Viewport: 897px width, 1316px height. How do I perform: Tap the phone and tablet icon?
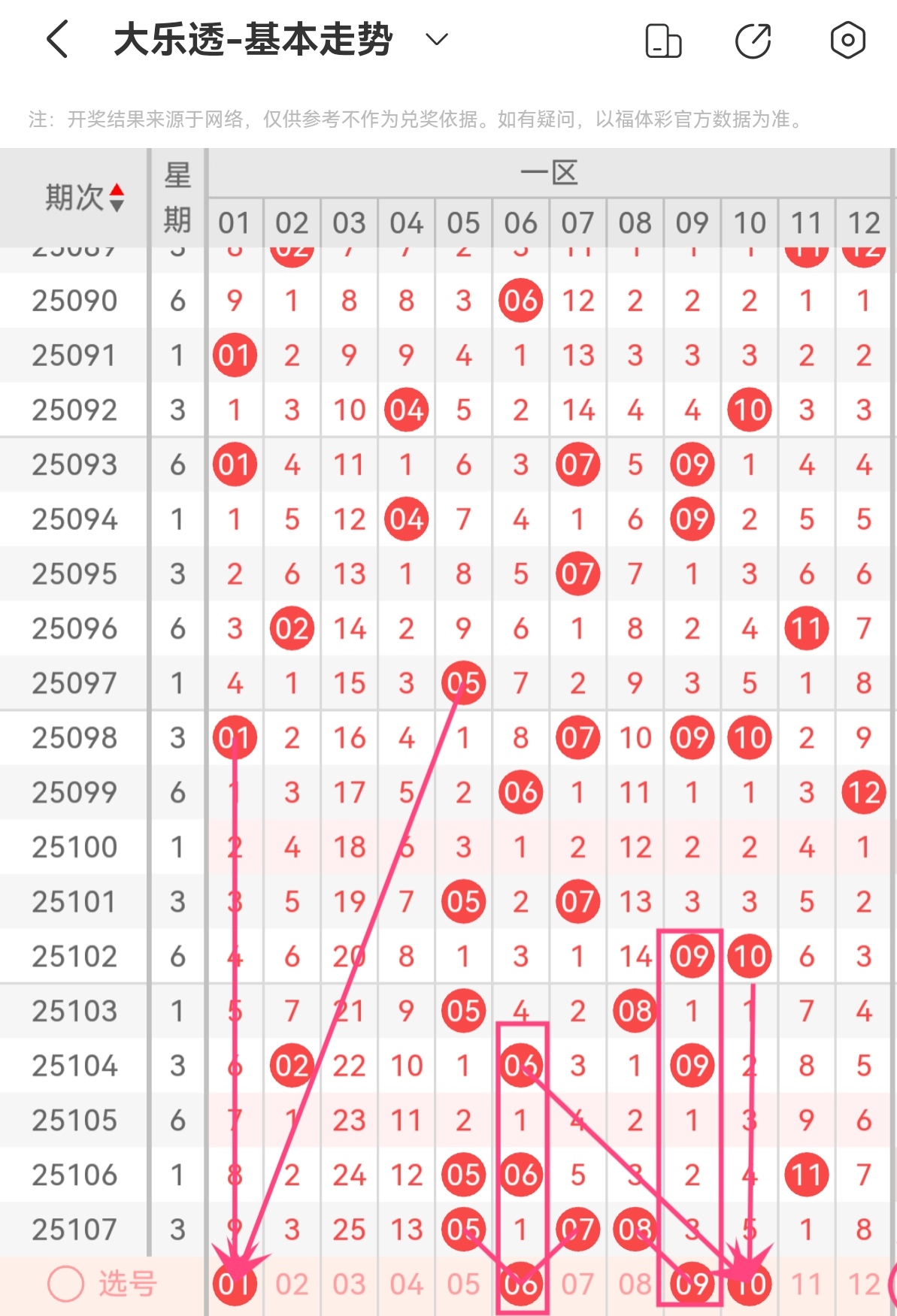tap(663, 41)
